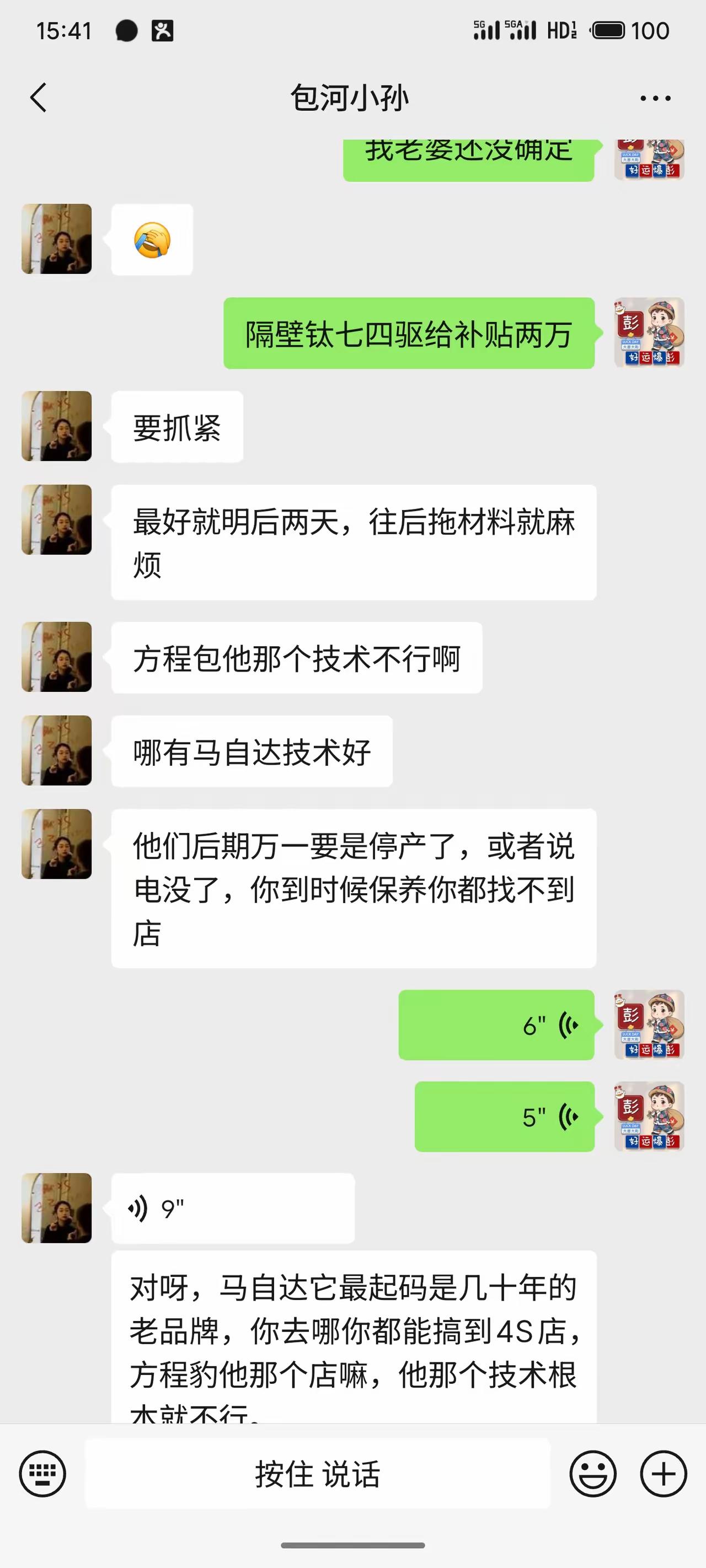Open the plus attachment menu
The height and width of the screenshot is (1568, 706).
(x=662, y=1474)
